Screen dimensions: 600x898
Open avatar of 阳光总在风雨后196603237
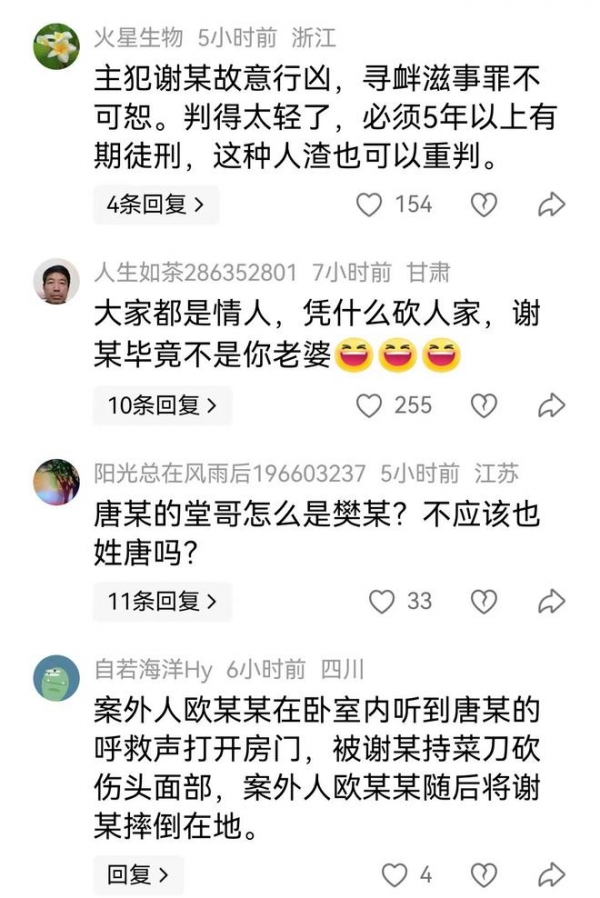pyautogui.click(x=57, y=482)
